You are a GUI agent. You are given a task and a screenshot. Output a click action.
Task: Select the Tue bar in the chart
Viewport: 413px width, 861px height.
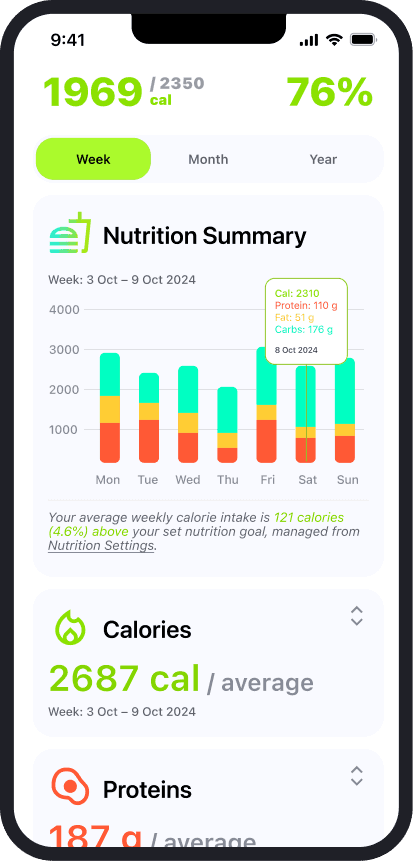tap(149, 418)
